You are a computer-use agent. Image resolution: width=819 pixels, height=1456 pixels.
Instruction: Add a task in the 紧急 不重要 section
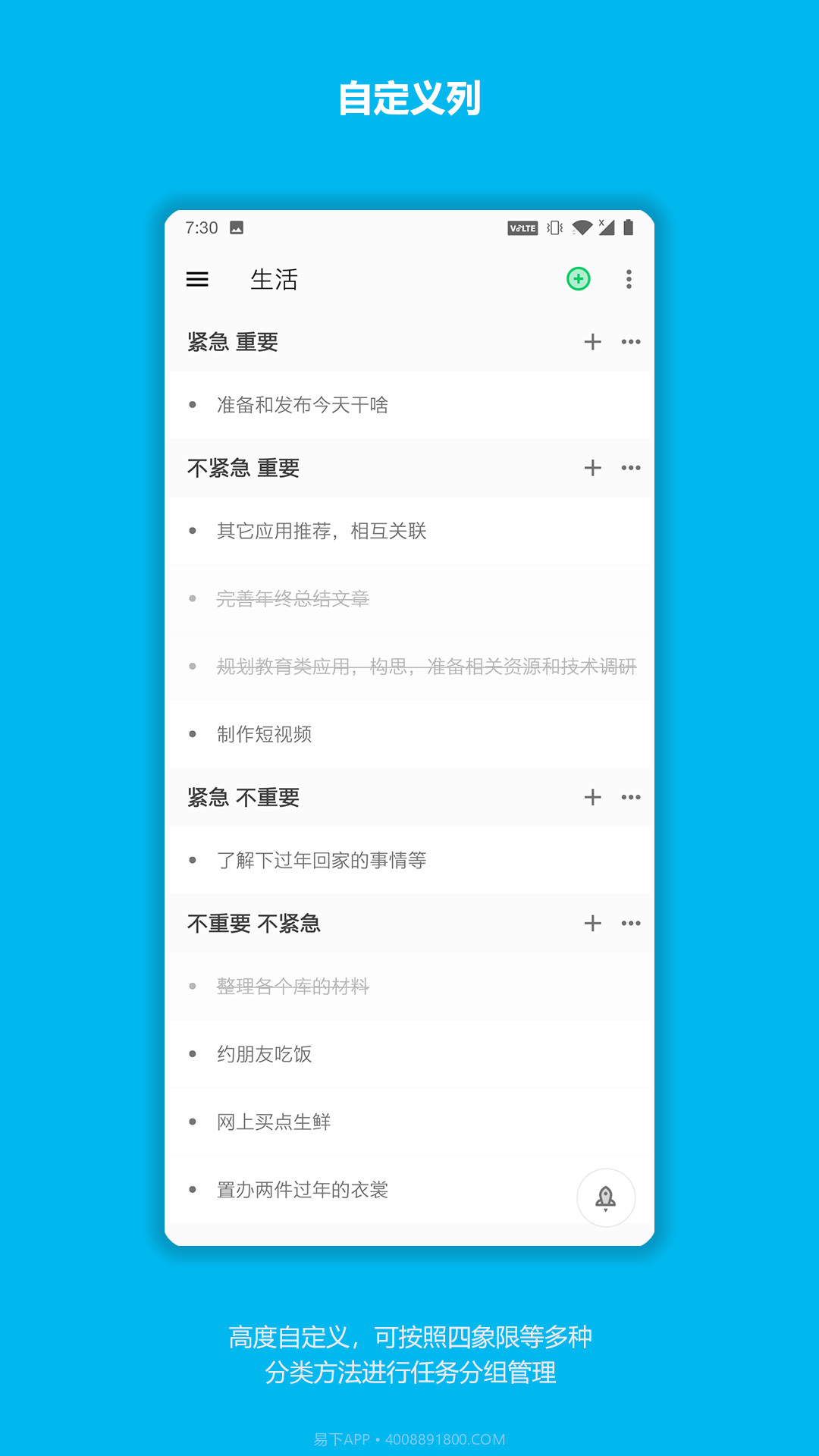click(x=593, y=797)
